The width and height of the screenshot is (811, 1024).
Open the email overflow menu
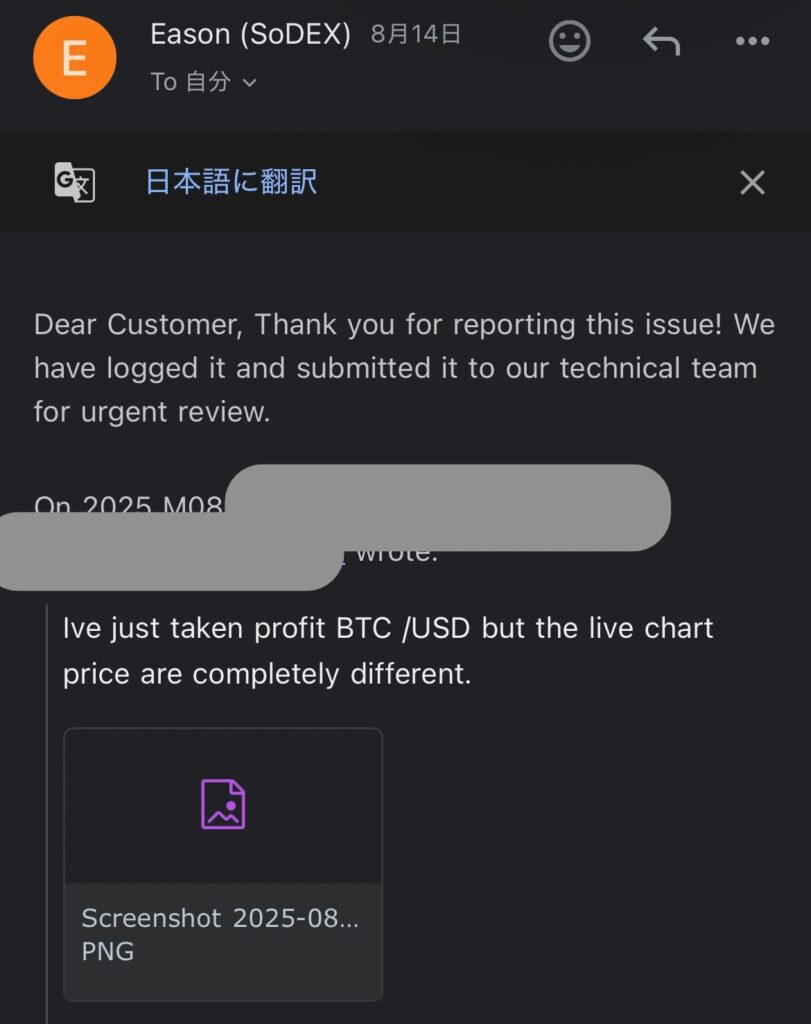click(x=752, y=41)
